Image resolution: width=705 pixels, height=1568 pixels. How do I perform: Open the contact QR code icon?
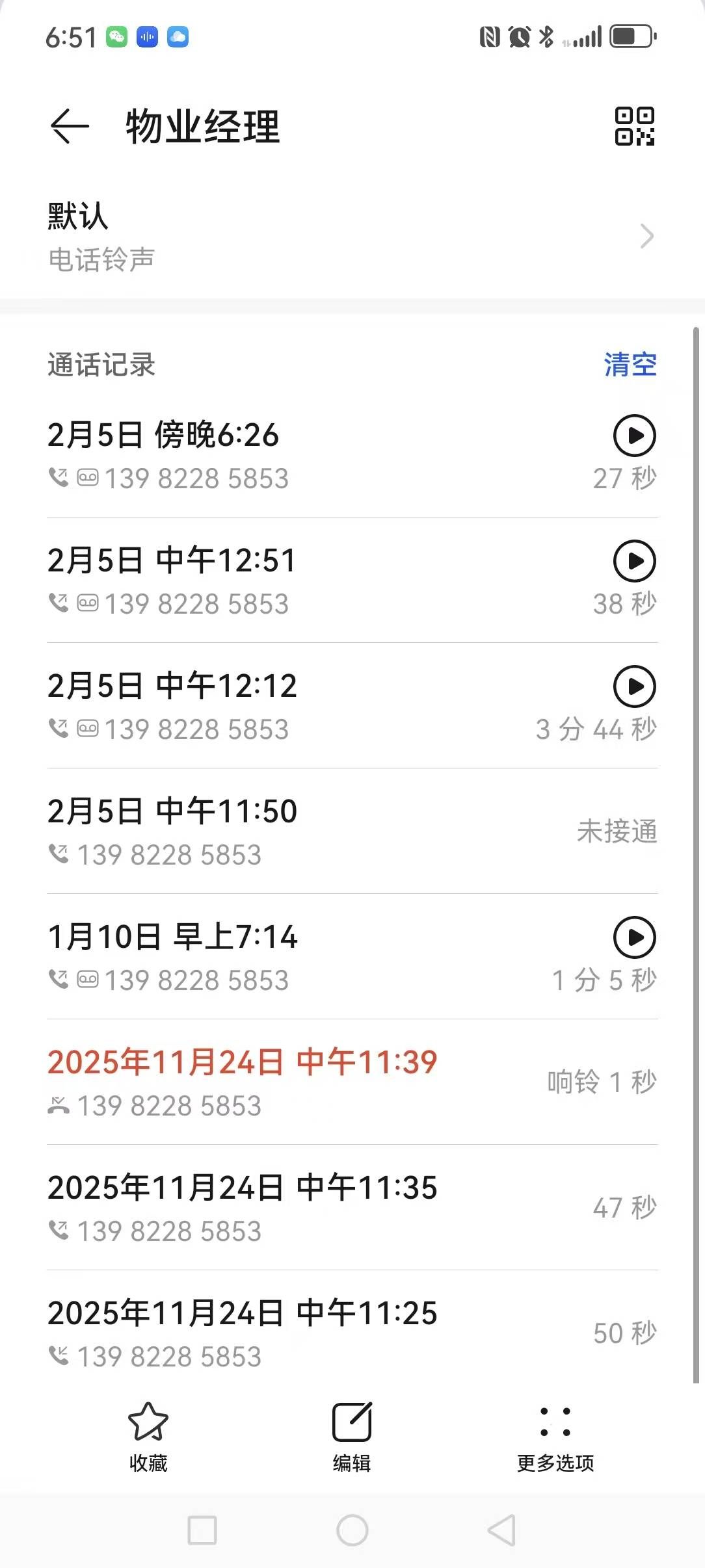pyautogui.click(x=634, y=126)
